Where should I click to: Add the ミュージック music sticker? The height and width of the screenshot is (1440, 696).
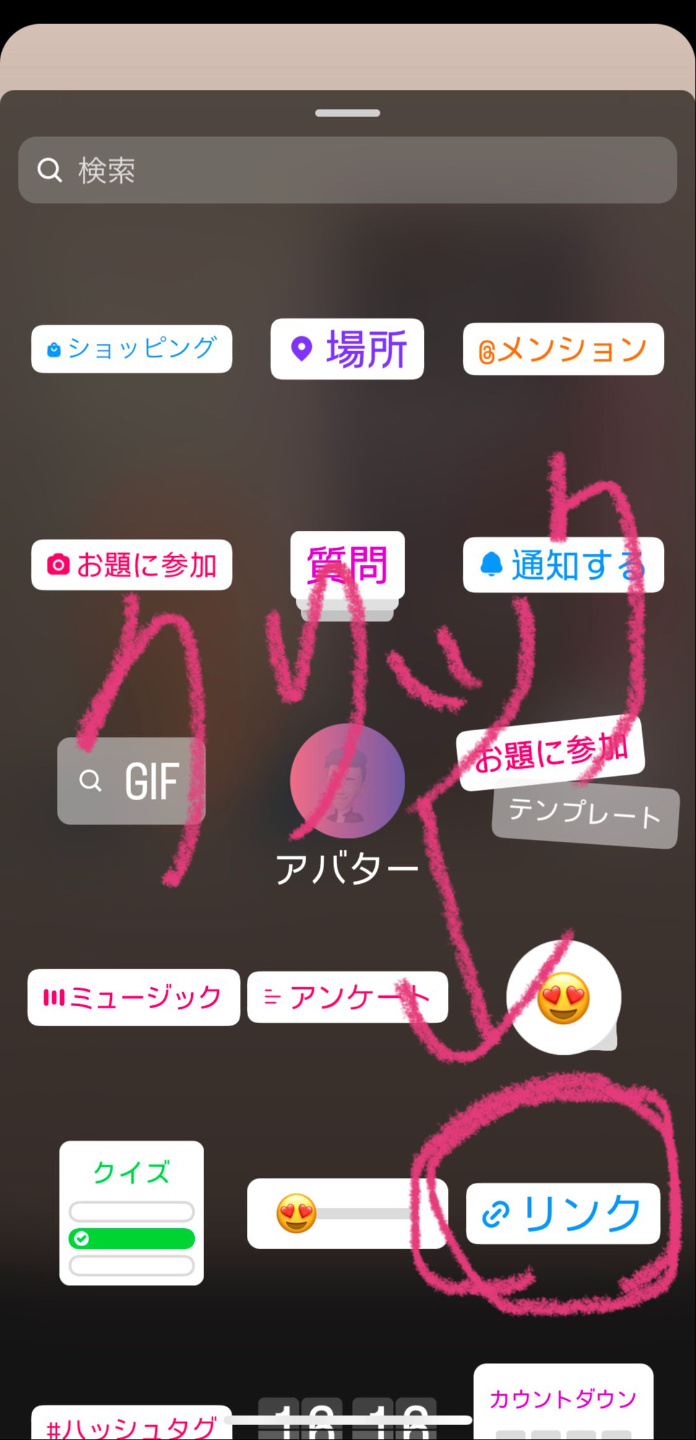[133, 997]
